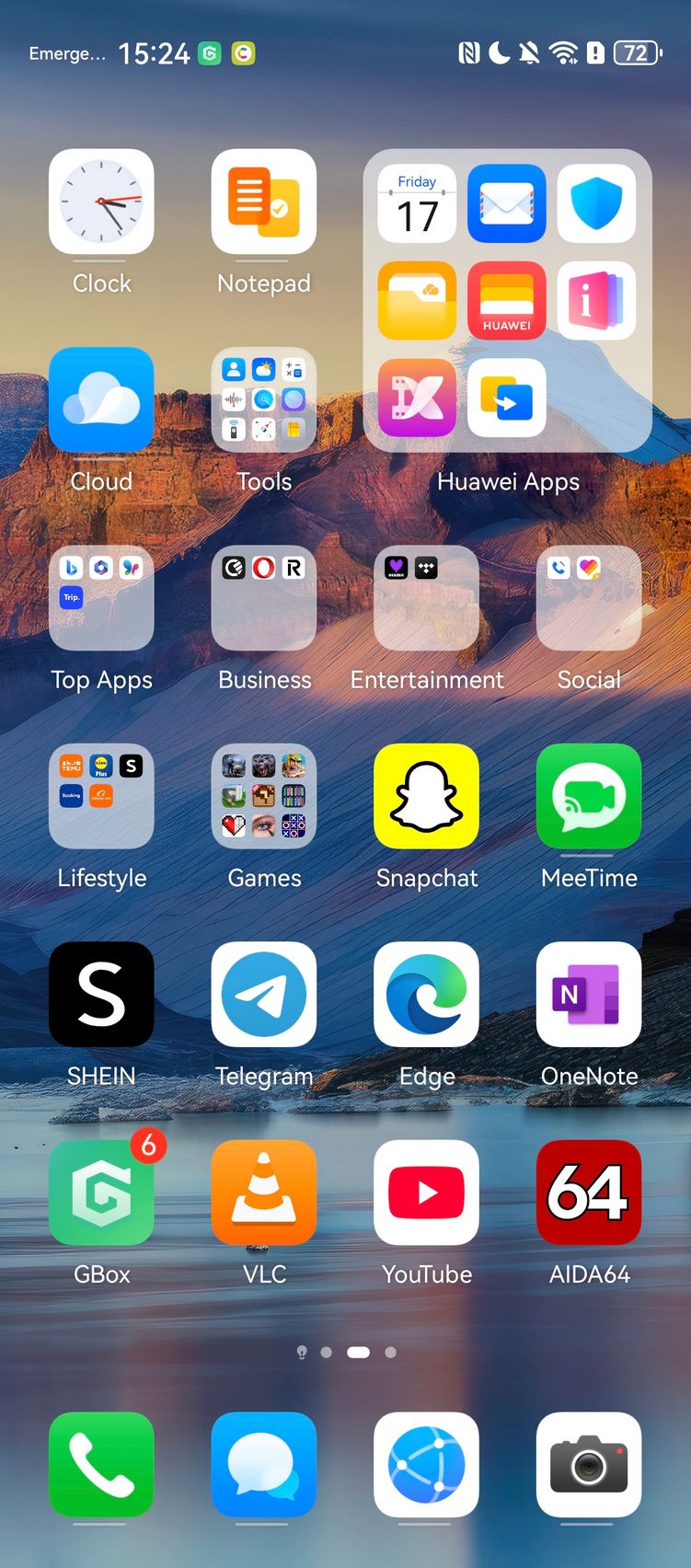Open the Top Apps folder

click(x=101, y=598)
